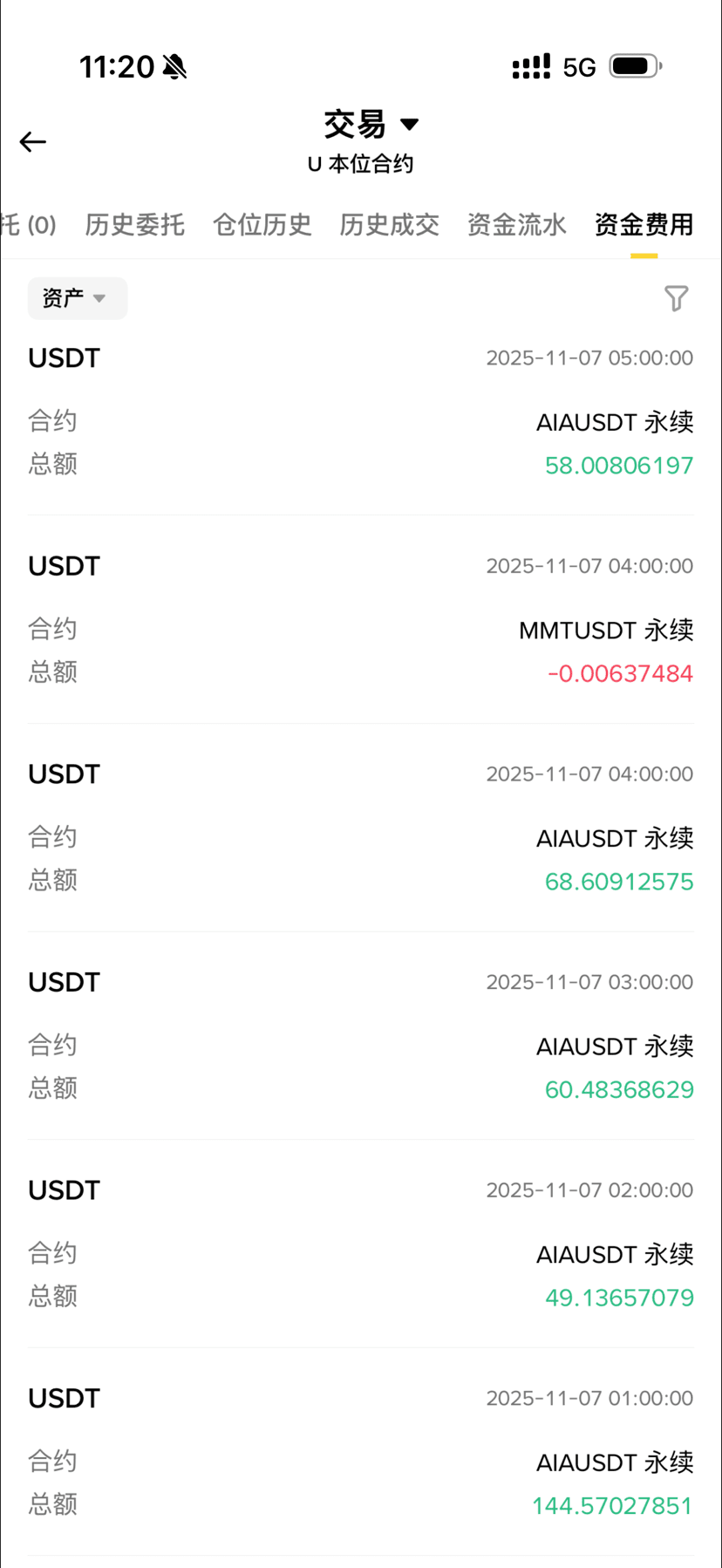Switch to the 仓位历史 tab
Viewport: 722px width, 1568px height.
[x=262, y=225]
